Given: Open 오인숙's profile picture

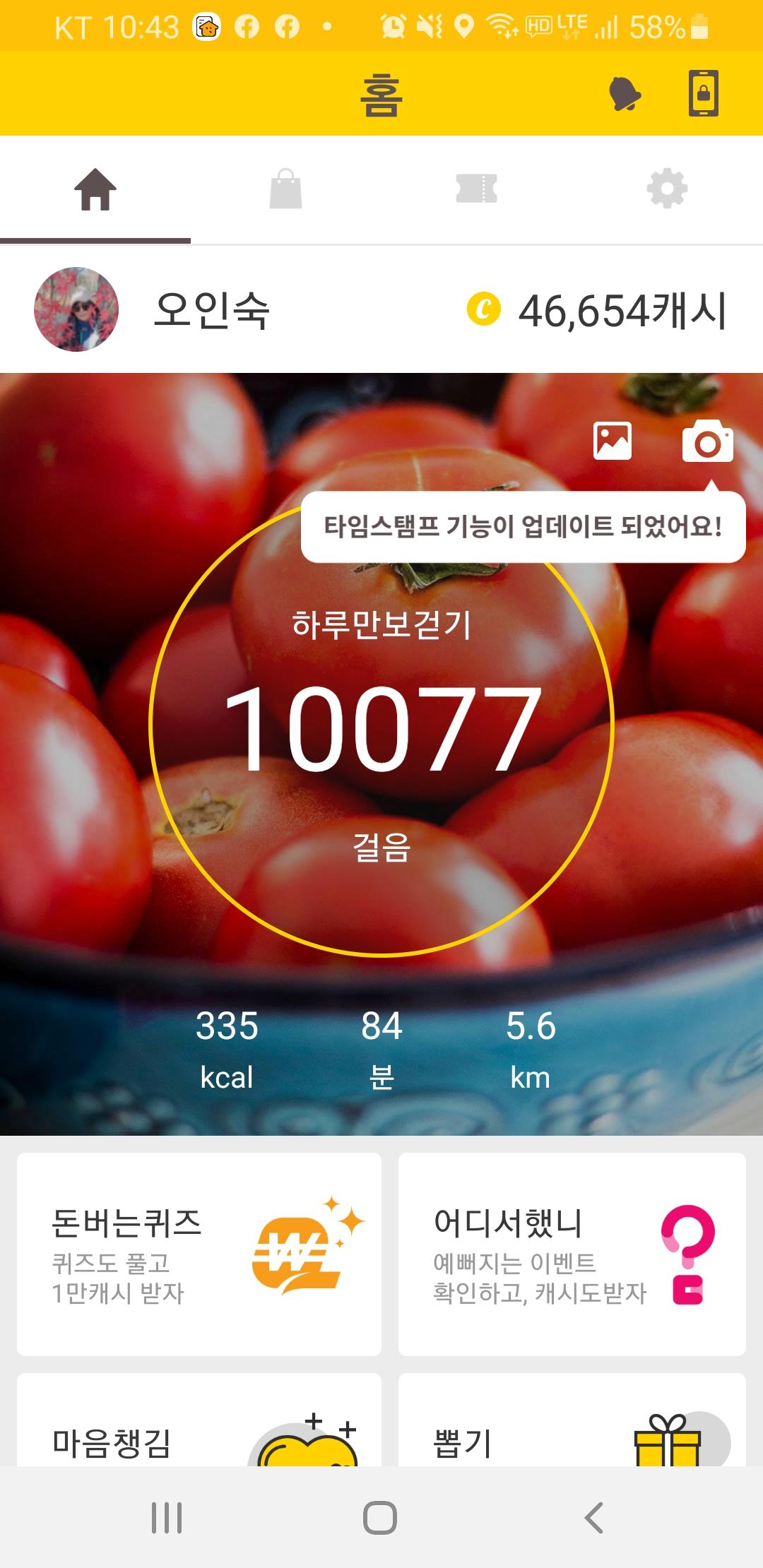Looking at the screenshot, I should (x=76, y=309).
